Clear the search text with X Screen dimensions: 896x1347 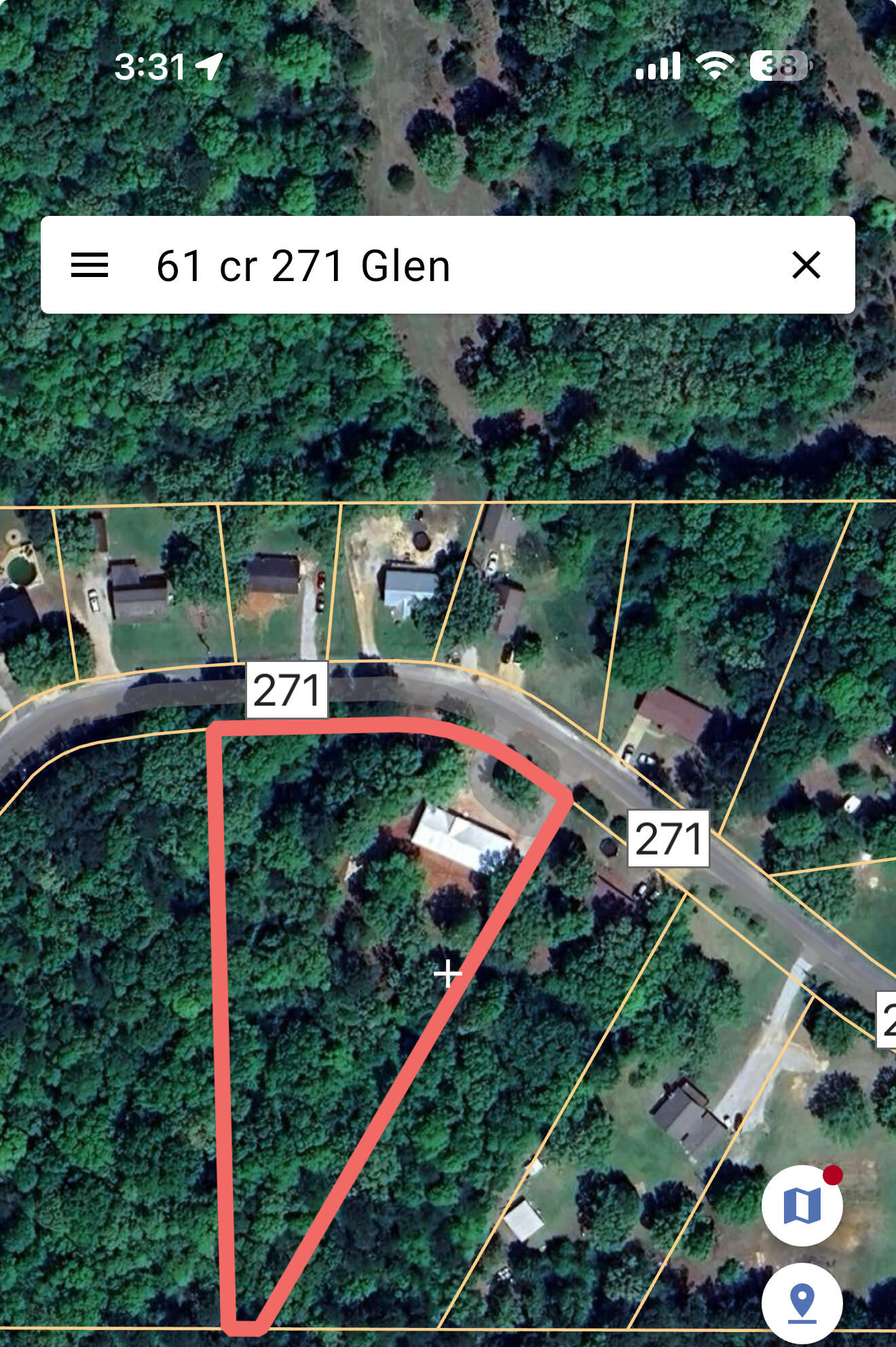point(806,265)
